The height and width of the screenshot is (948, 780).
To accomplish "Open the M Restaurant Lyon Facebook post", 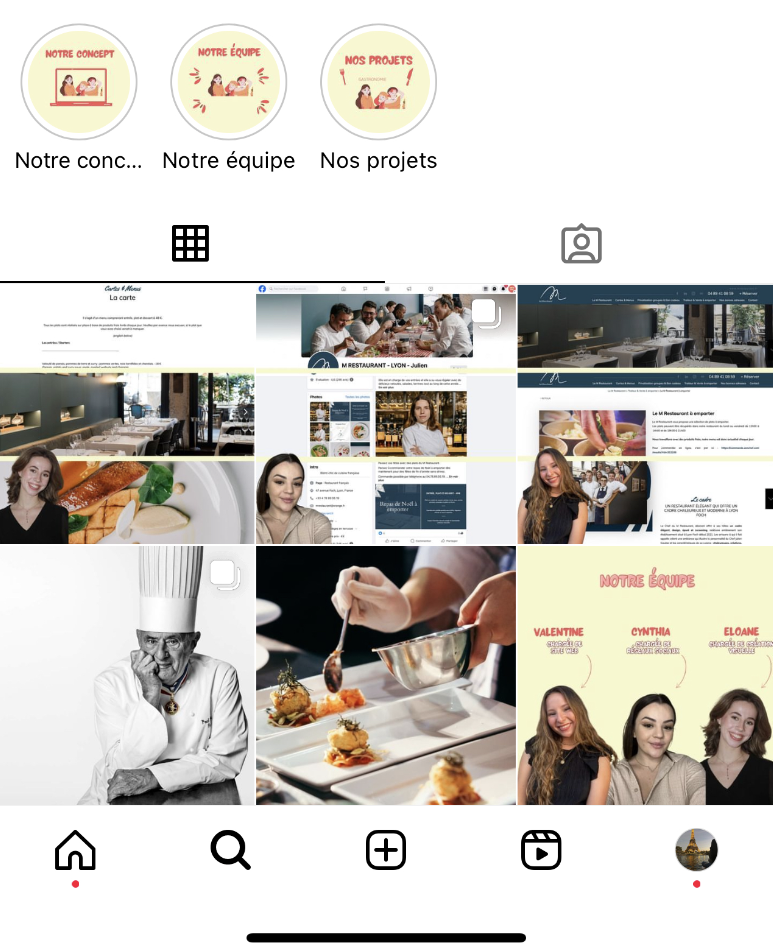I will pos(386,413).
